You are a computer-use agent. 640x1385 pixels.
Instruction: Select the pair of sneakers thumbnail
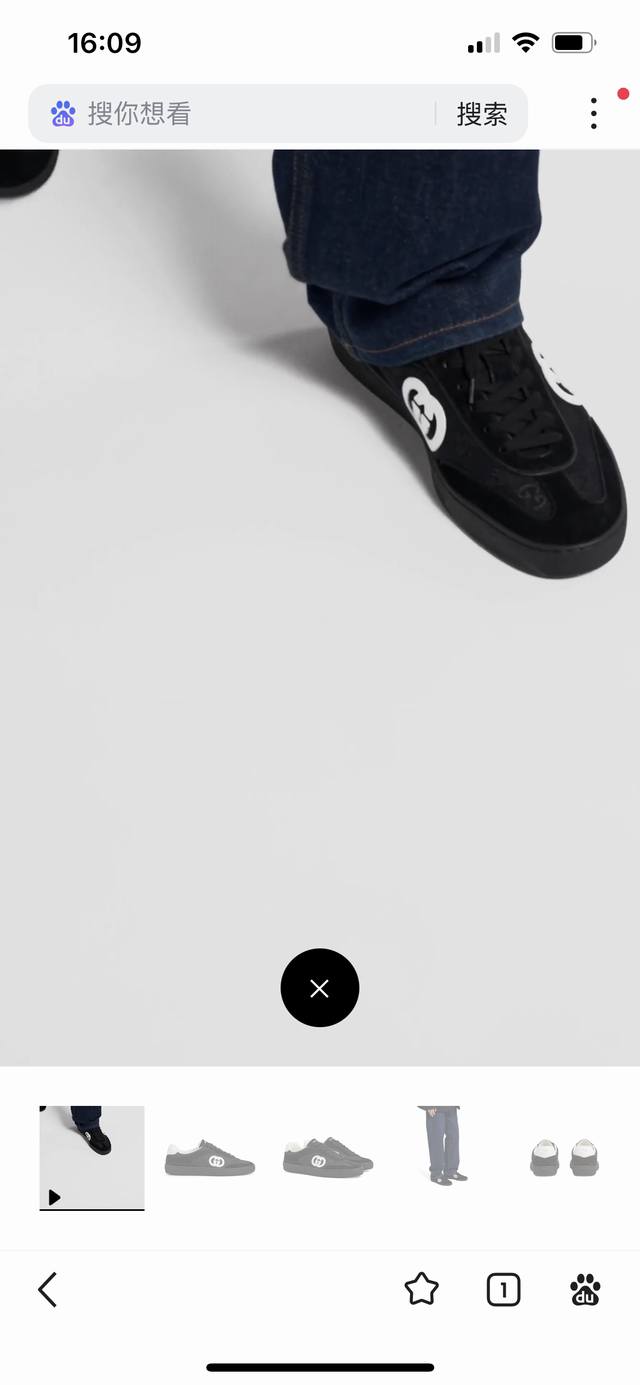(328, 1158)
